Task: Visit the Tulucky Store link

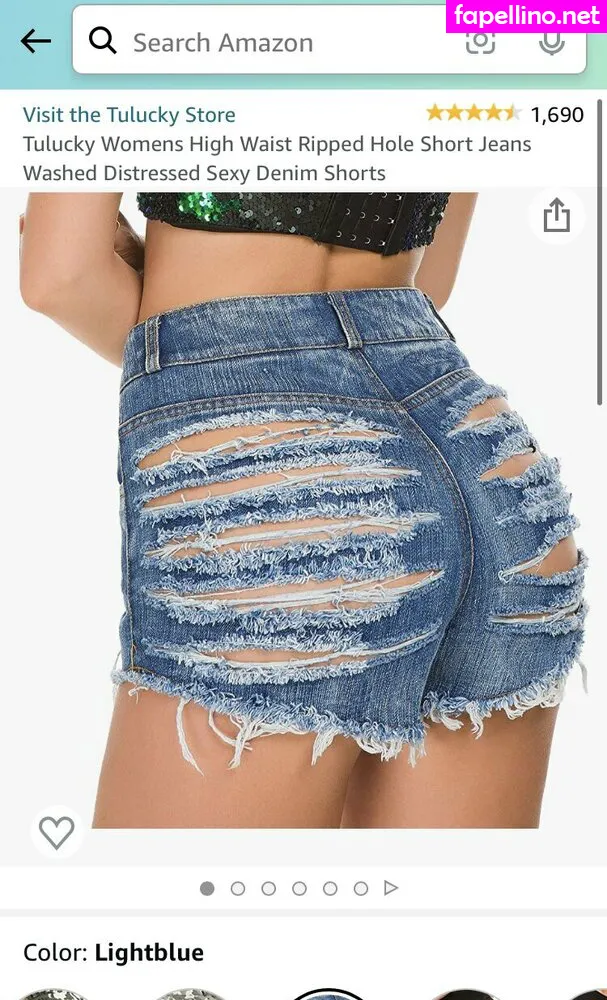Action: (x=129, y=114)
